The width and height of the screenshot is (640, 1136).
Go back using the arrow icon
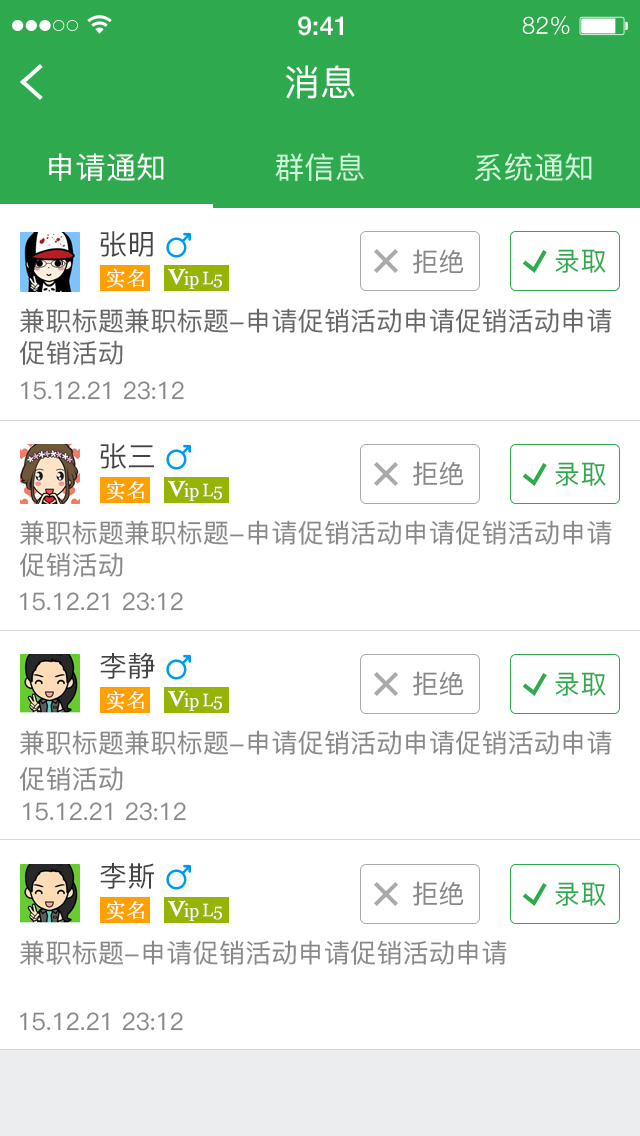pos(32,82)
